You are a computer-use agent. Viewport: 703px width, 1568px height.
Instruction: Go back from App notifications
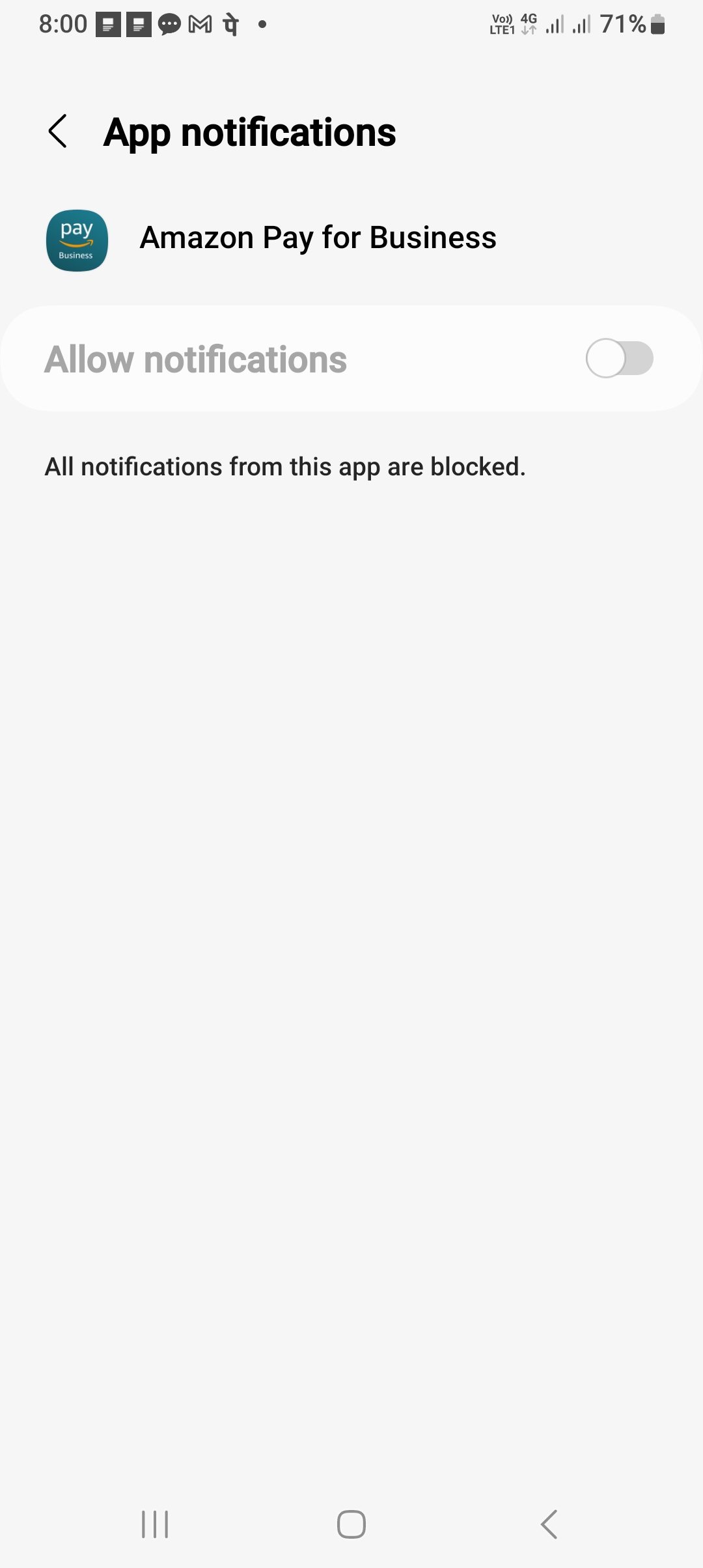[x=58, y=132]
